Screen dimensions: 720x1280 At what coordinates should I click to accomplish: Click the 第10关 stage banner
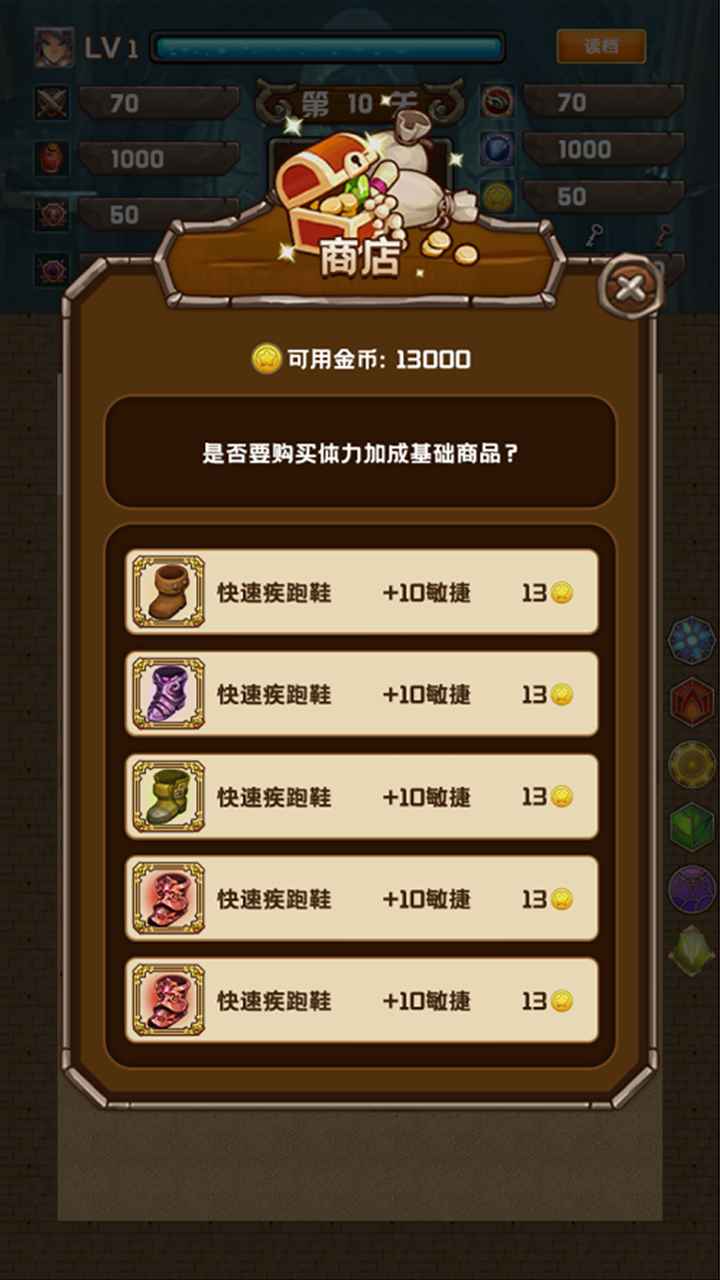click(360, 101)
